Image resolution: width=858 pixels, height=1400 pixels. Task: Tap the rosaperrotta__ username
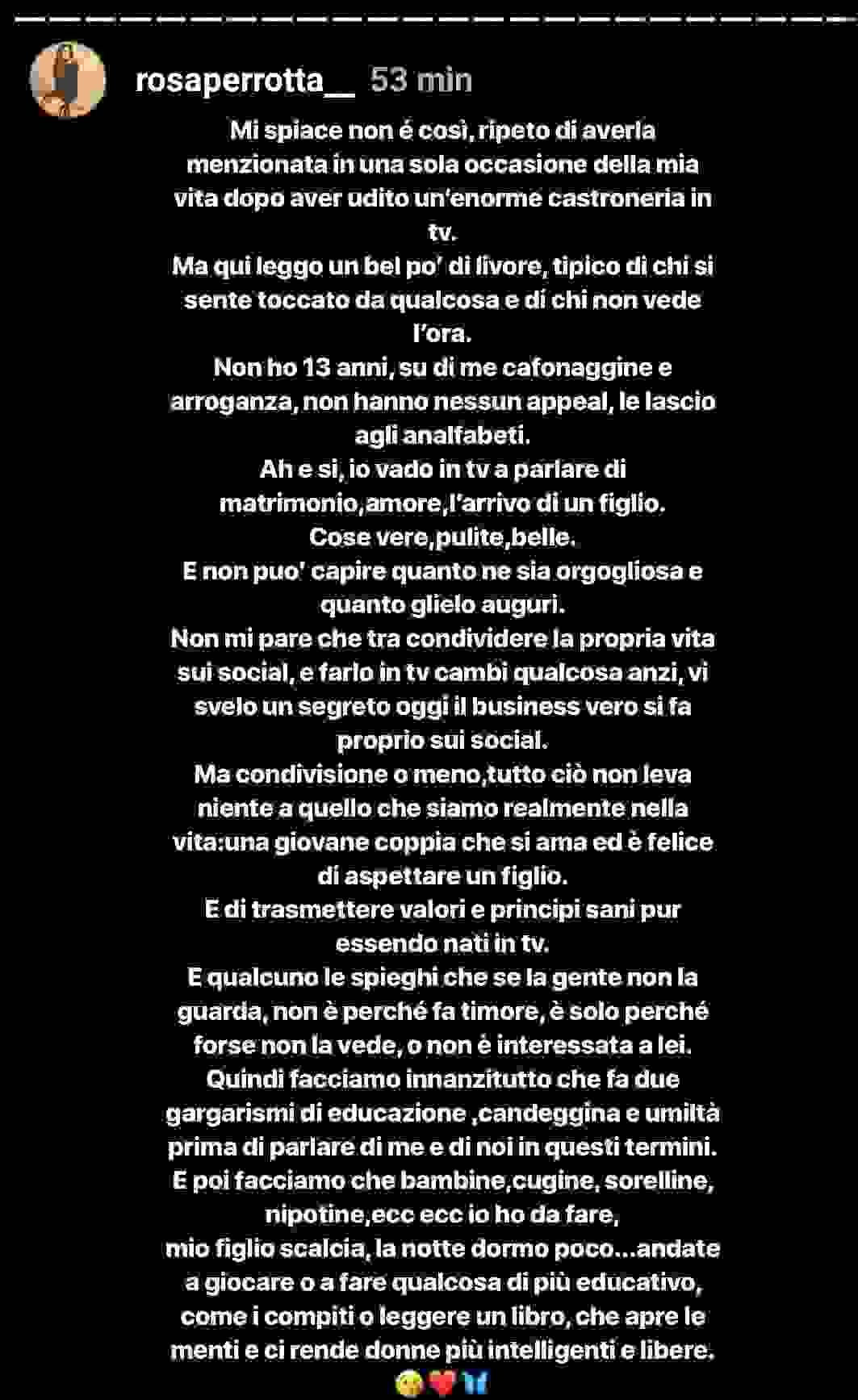pyautogui.click(x=245, y=81)
